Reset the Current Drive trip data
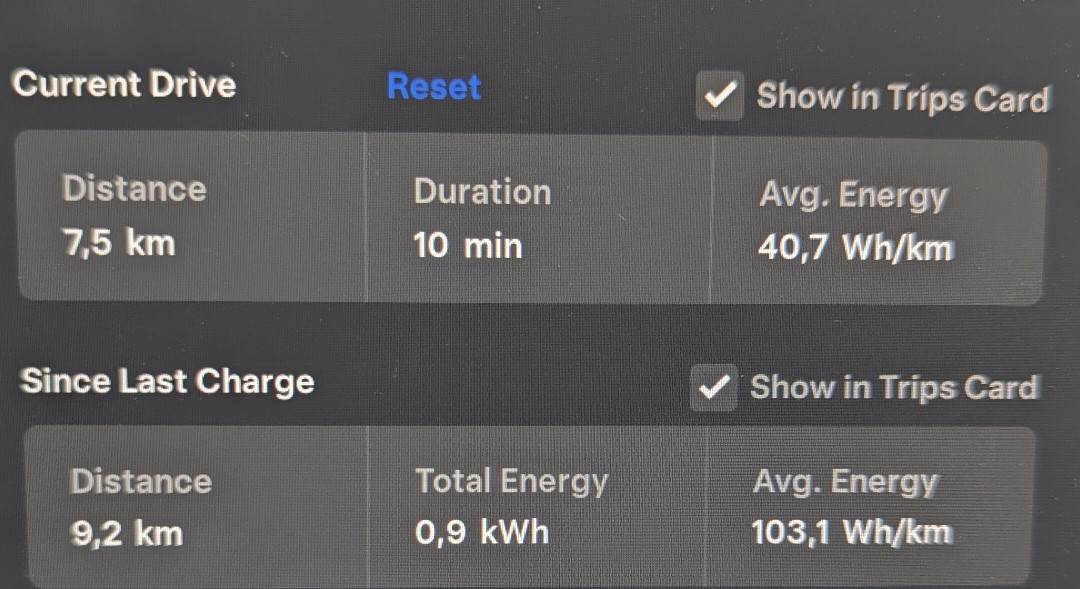This screenshot has width=1080, height=589. pos(434,87)
